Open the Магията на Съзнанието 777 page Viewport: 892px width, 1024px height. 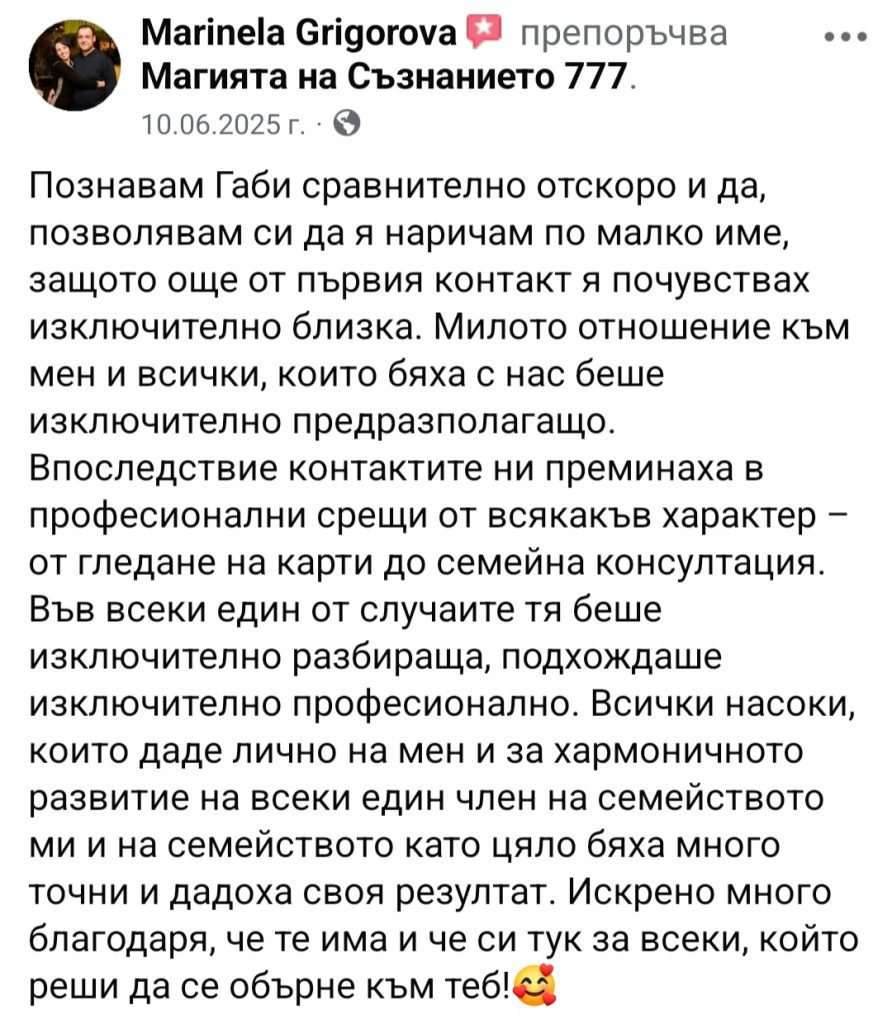click(x=387, y=75)
